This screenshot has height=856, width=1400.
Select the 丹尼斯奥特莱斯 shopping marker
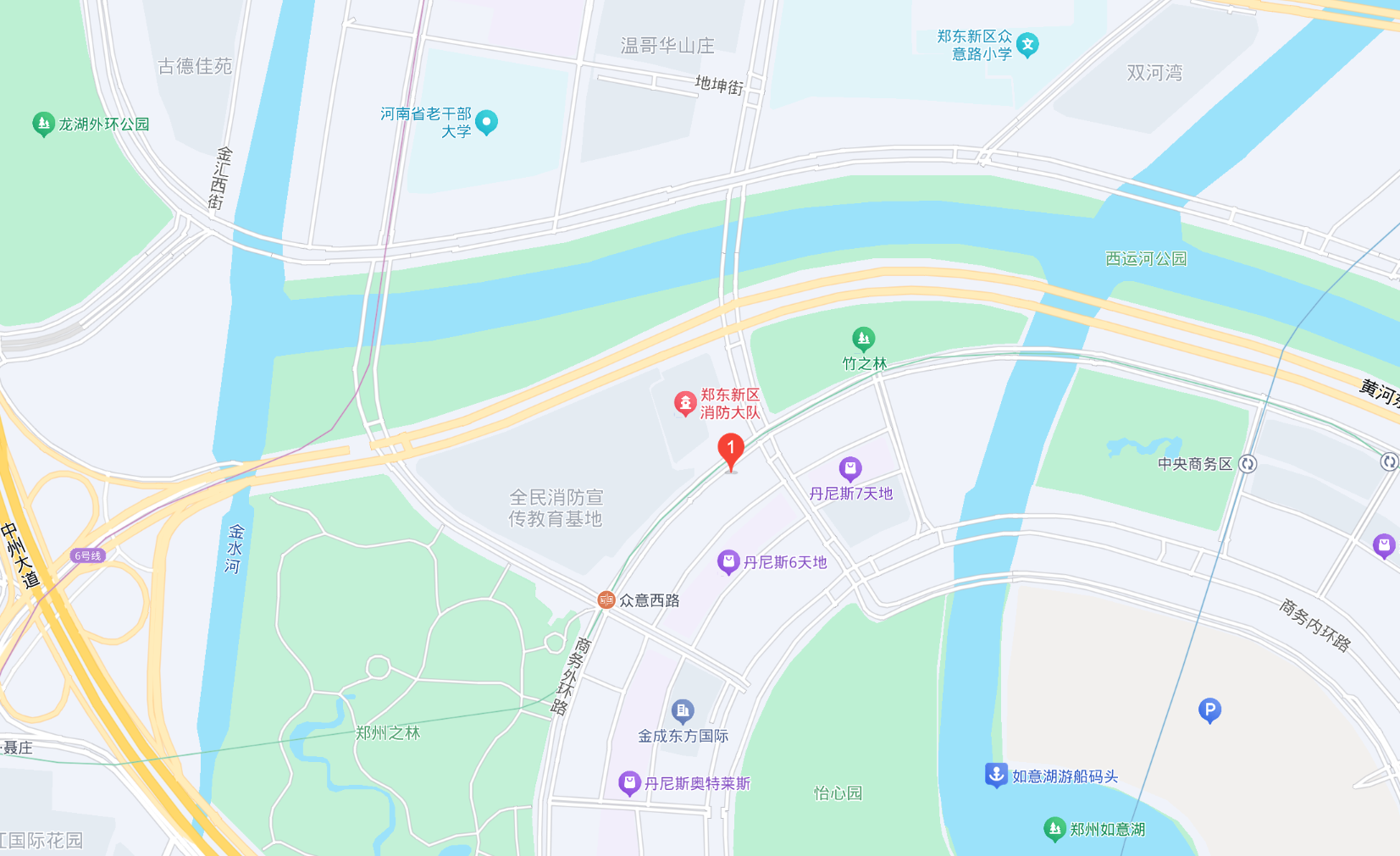pyautogui.click(x=629, y=783)
